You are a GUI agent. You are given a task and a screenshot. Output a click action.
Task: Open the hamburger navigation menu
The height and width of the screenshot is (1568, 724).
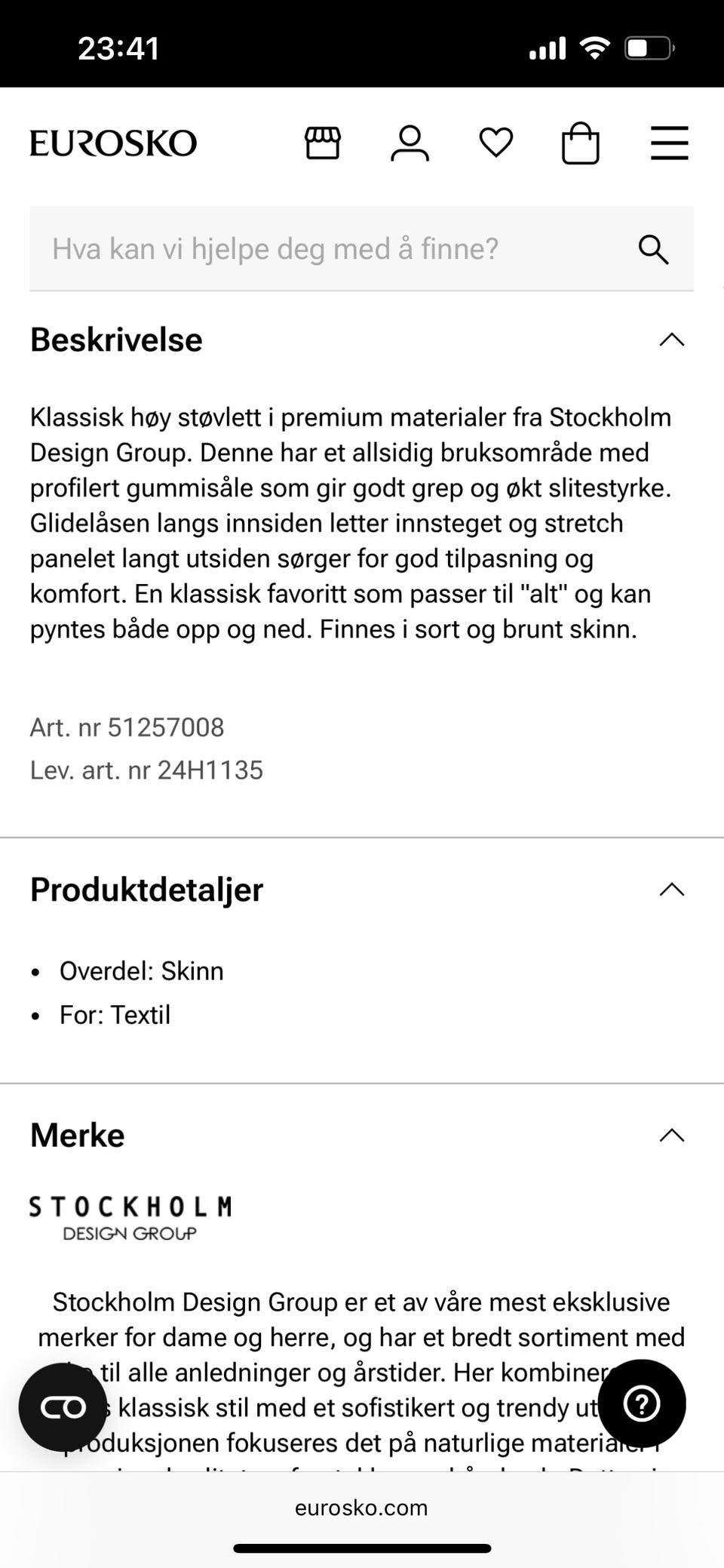[669, 143]
